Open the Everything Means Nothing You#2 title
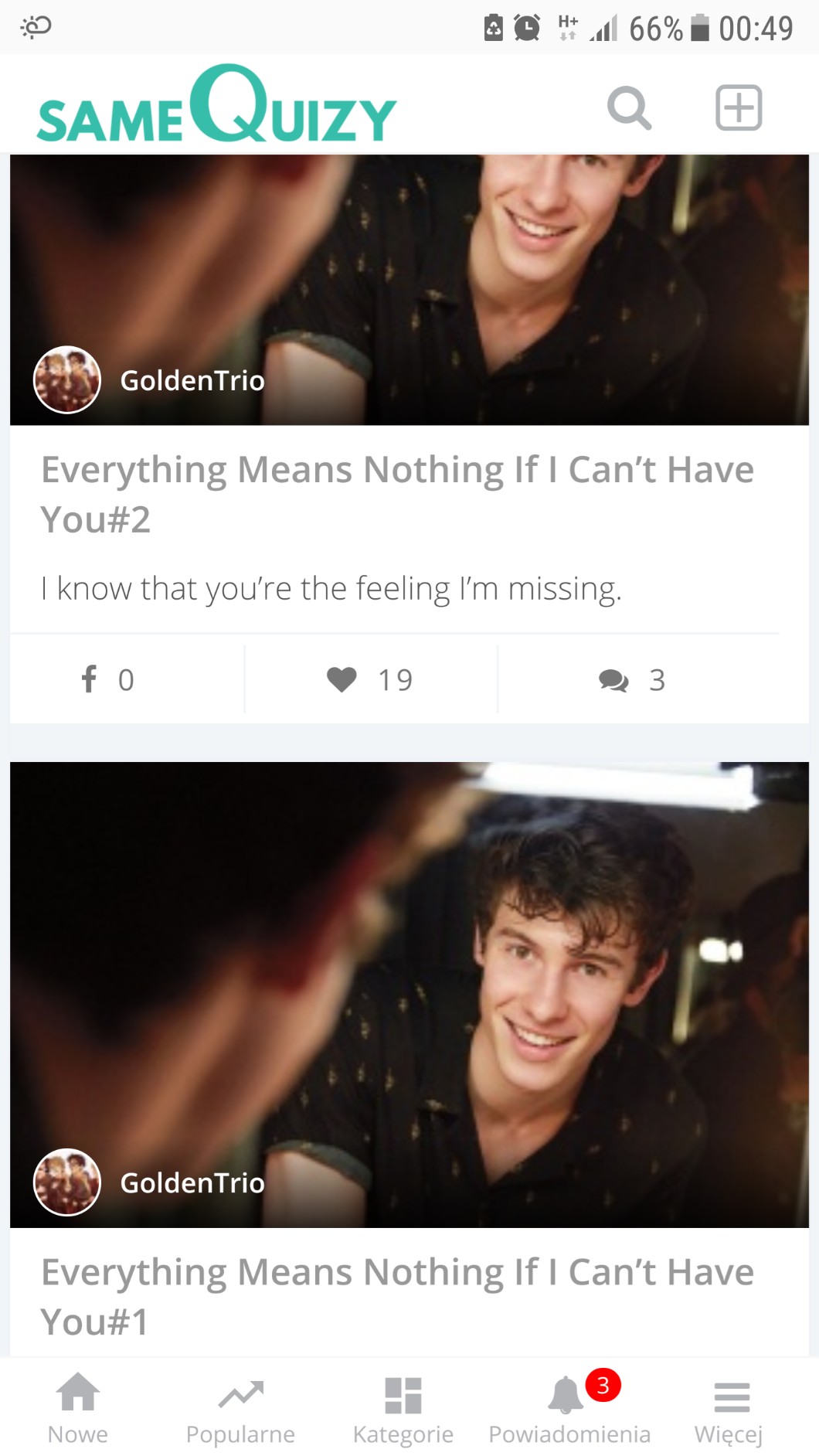819x1456 pixels. coord(396,494)
